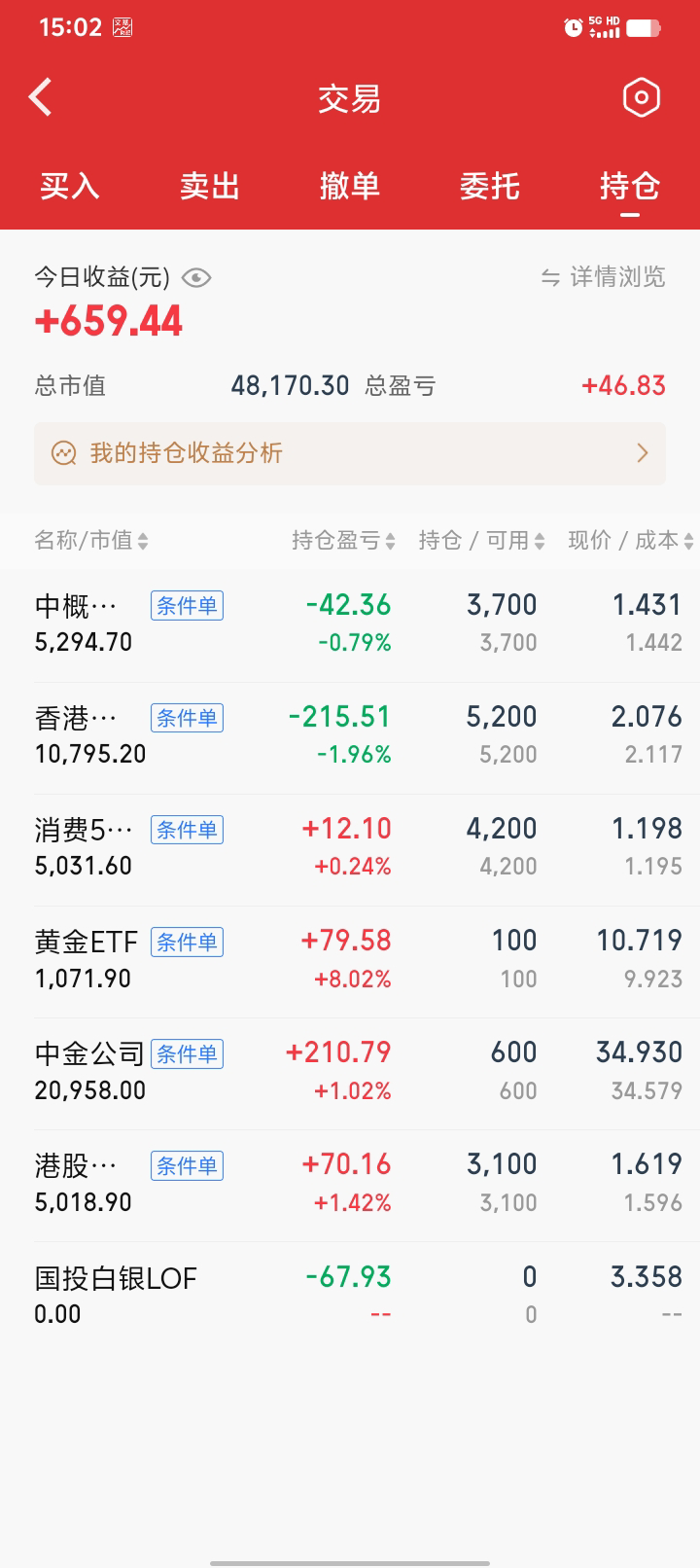
Task: Tap 条件单 tag on 中金公司 row
Action: 187,1053
